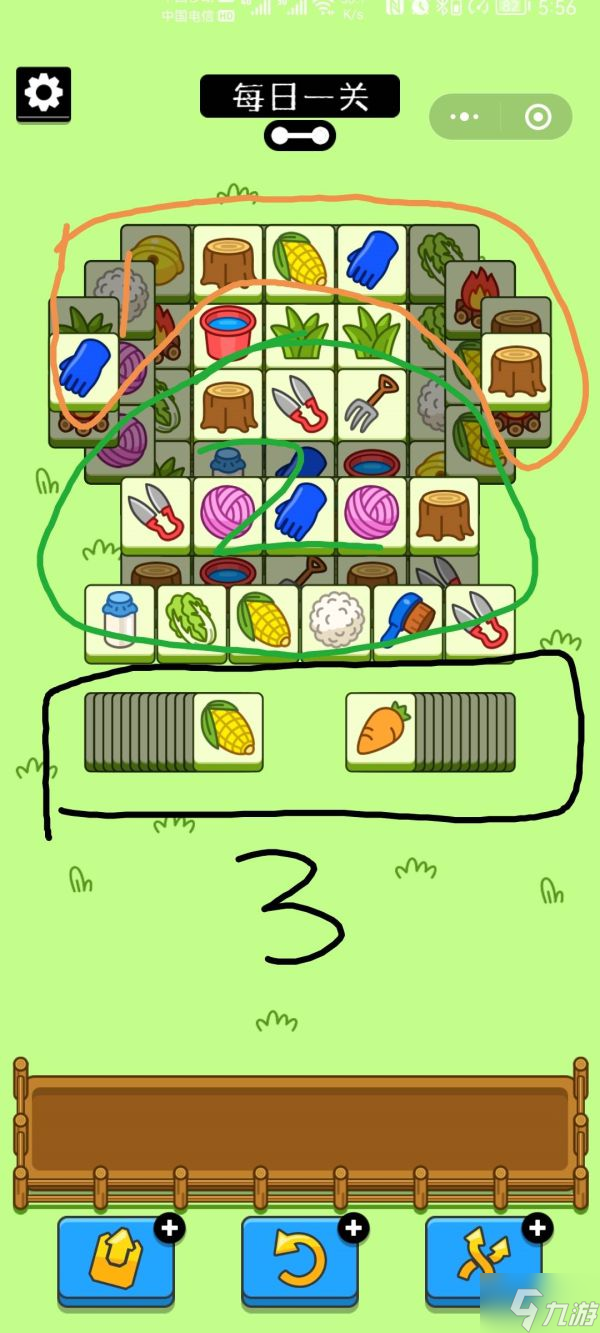Undo the last move
This screenshot has height=1333, width=600.
tap(299, 1263)
